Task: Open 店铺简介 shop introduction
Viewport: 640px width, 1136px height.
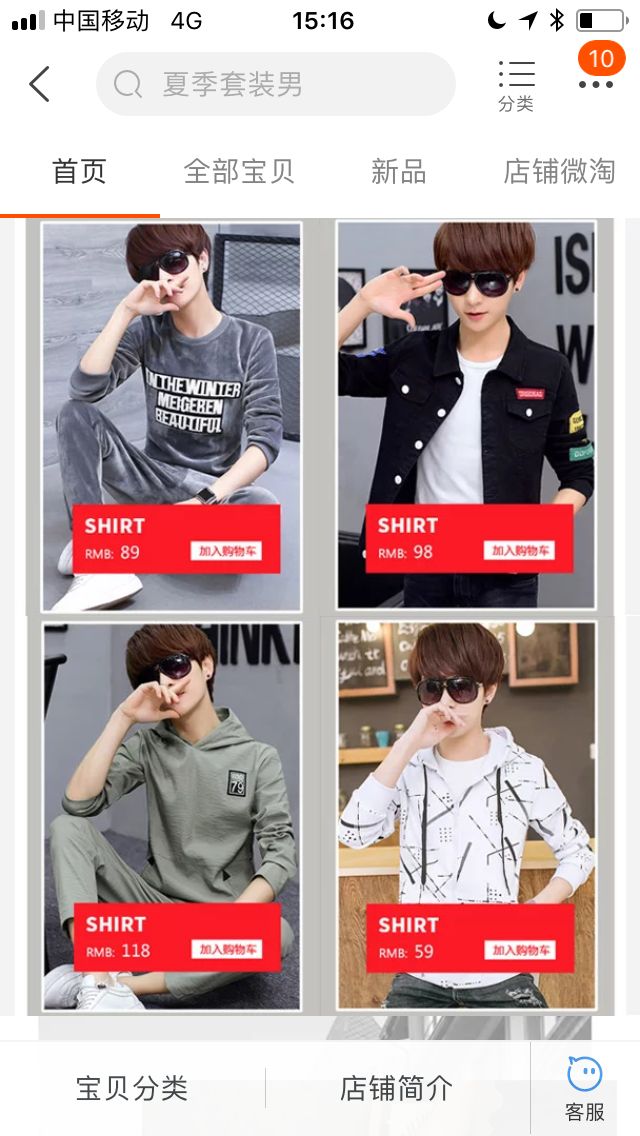Action: coord(397,1088)
